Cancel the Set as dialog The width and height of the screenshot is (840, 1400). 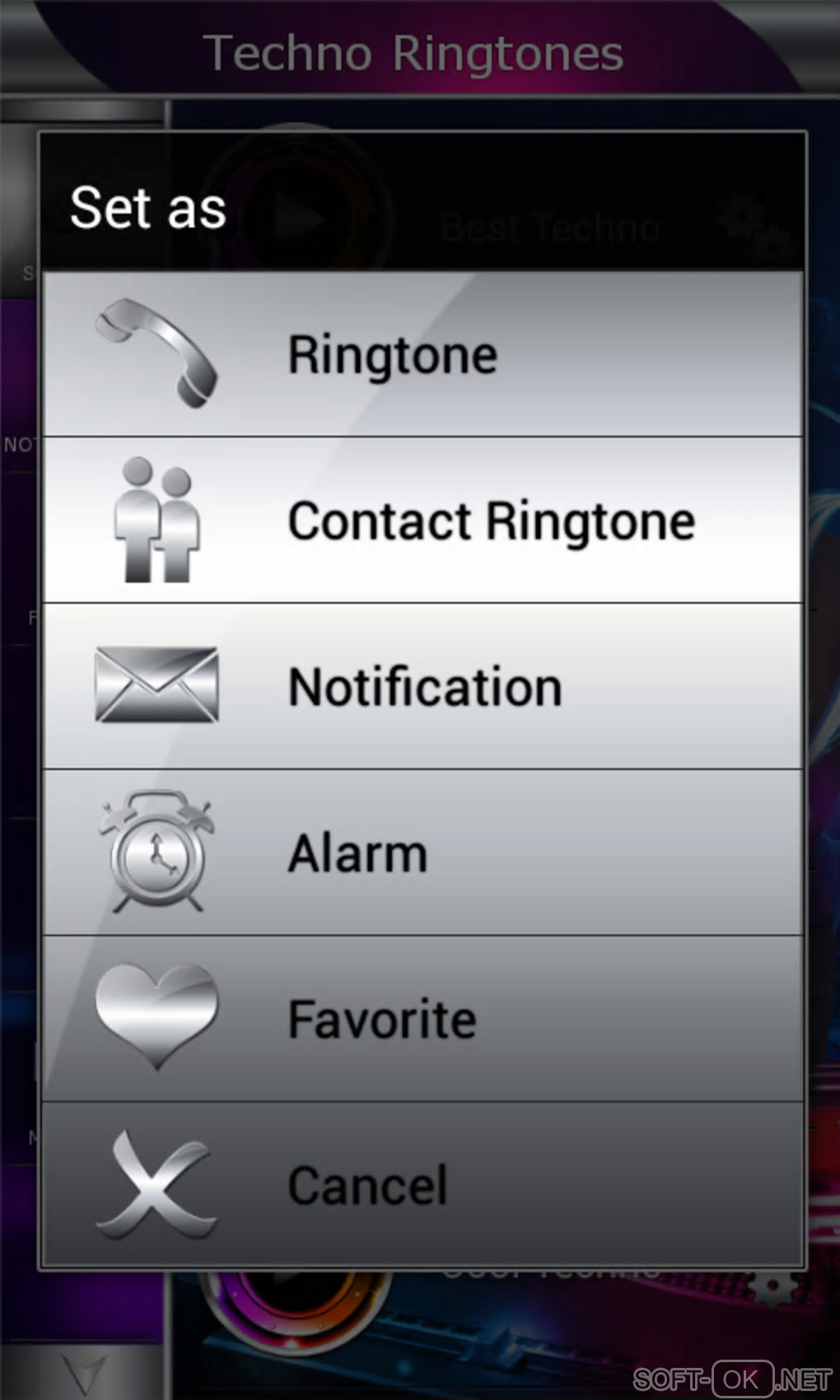[422, 1184]
